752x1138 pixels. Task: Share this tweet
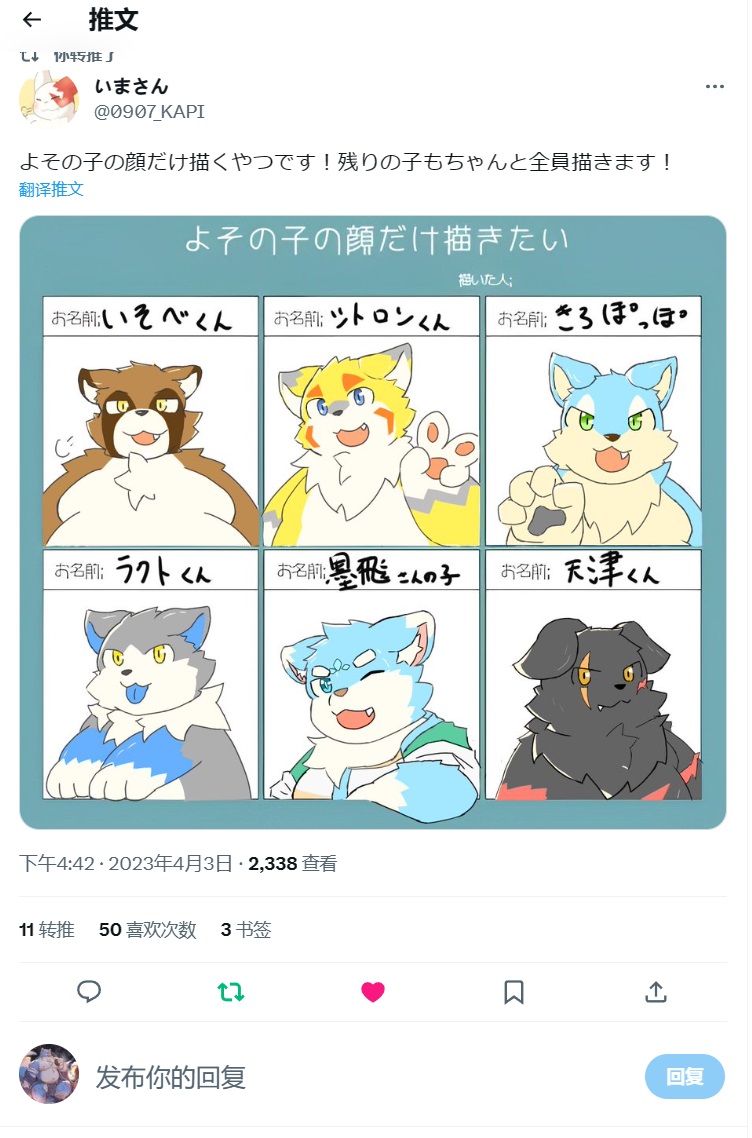tap(655, 991)
